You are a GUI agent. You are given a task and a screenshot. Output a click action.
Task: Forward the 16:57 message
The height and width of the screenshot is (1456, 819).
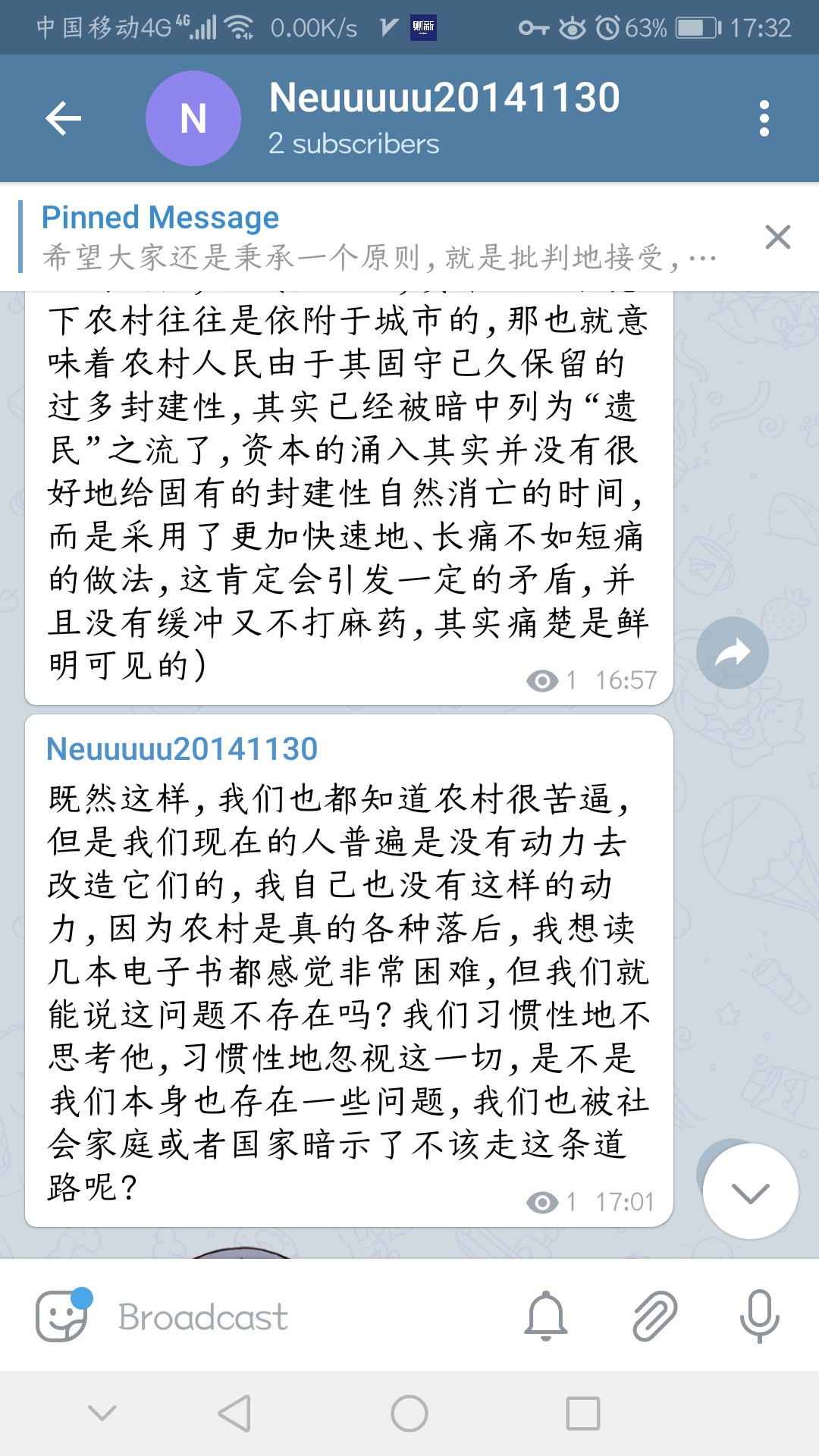click(732, 653)
